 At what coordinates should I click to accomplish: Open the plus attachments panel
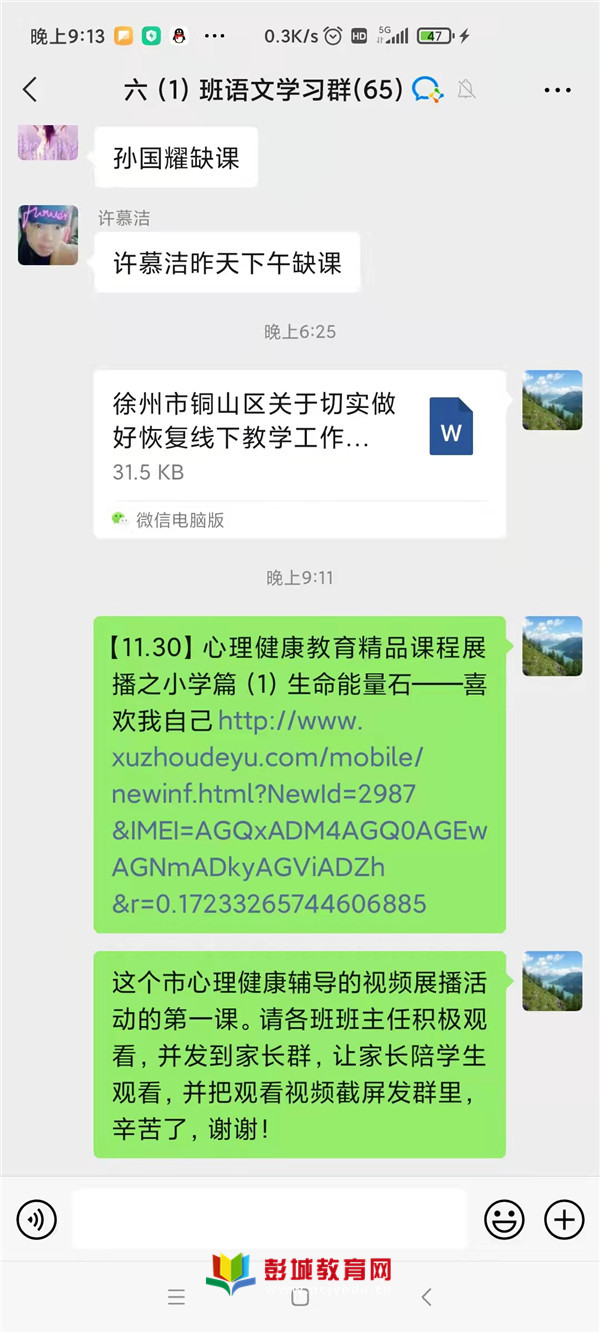pos(564,1219)
